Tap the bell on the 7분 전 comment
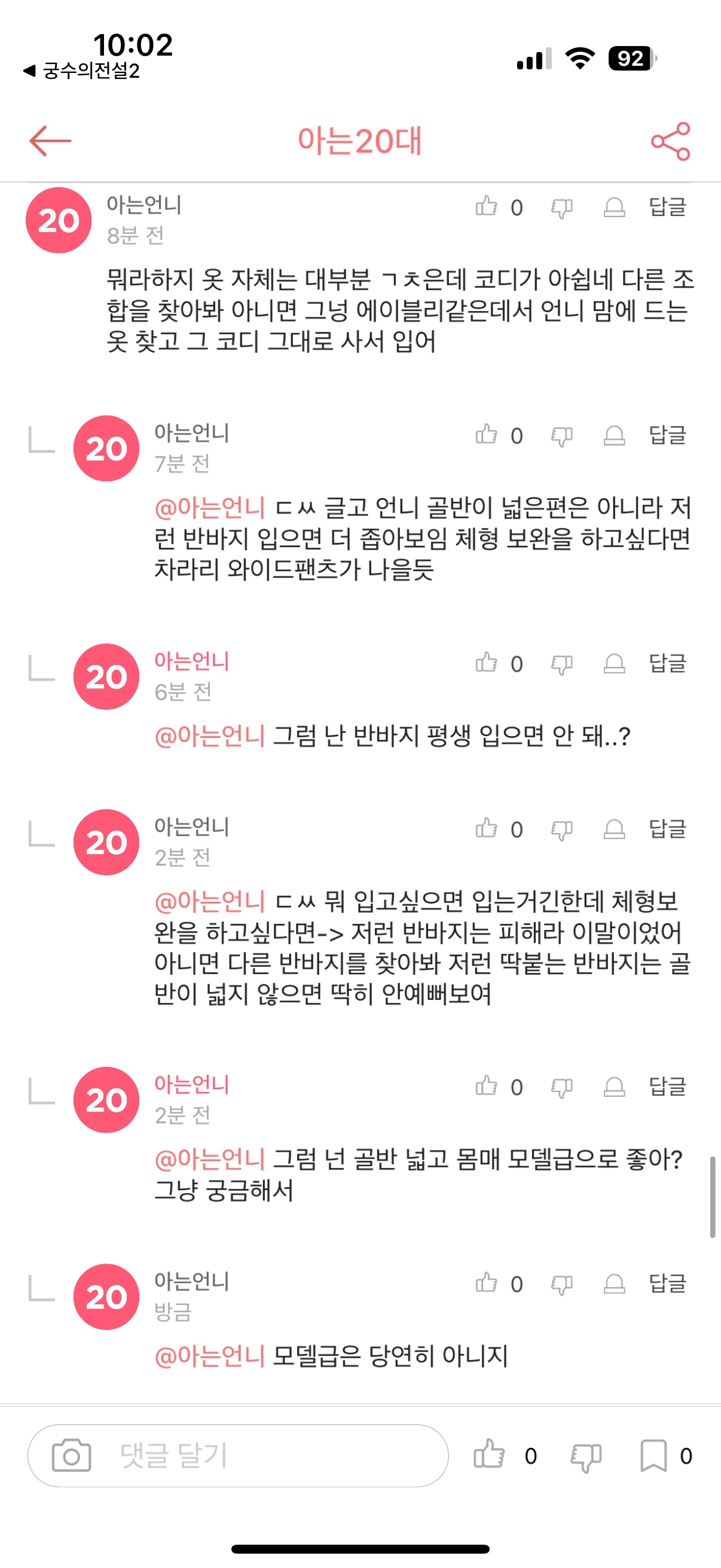 tap(614, 436)
